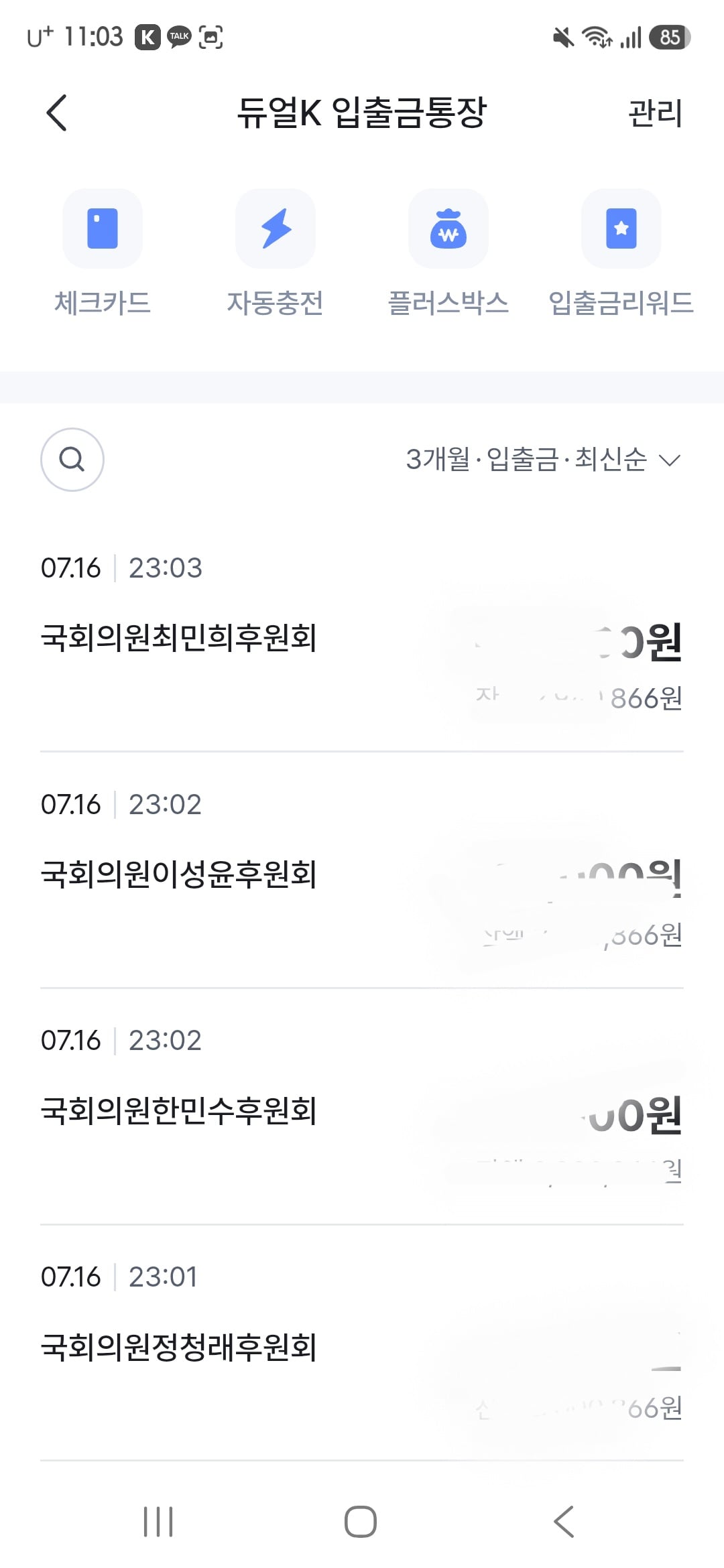View the 국회의원한민수후원회 transaction details
This screenshot has width=724, height=1568.
[362, 1107]
